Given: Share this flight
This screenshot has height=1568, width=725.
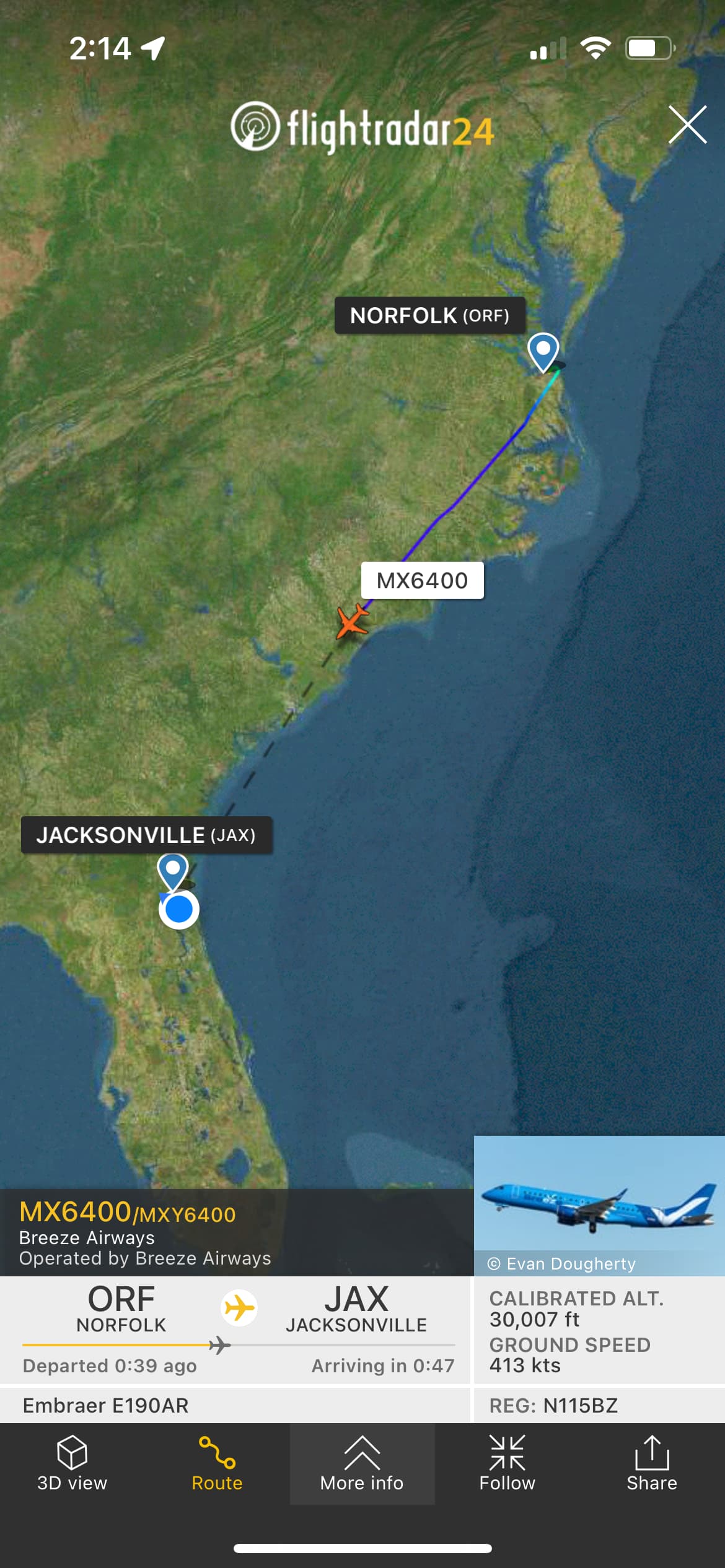Looking at the screenshot, I should (x=652, y=1464).
